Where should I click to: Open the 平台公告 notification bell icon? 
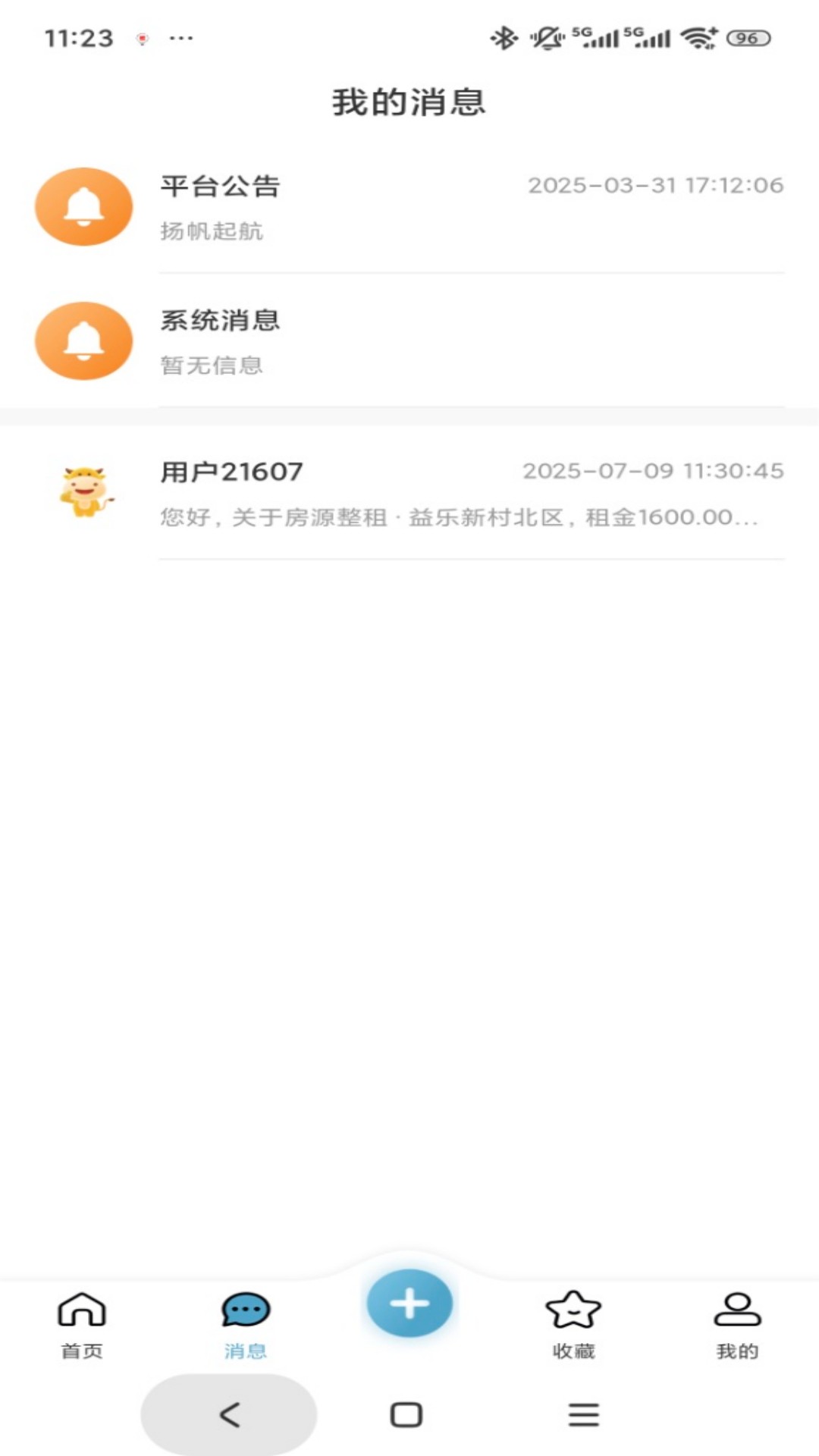coord(83,206)
